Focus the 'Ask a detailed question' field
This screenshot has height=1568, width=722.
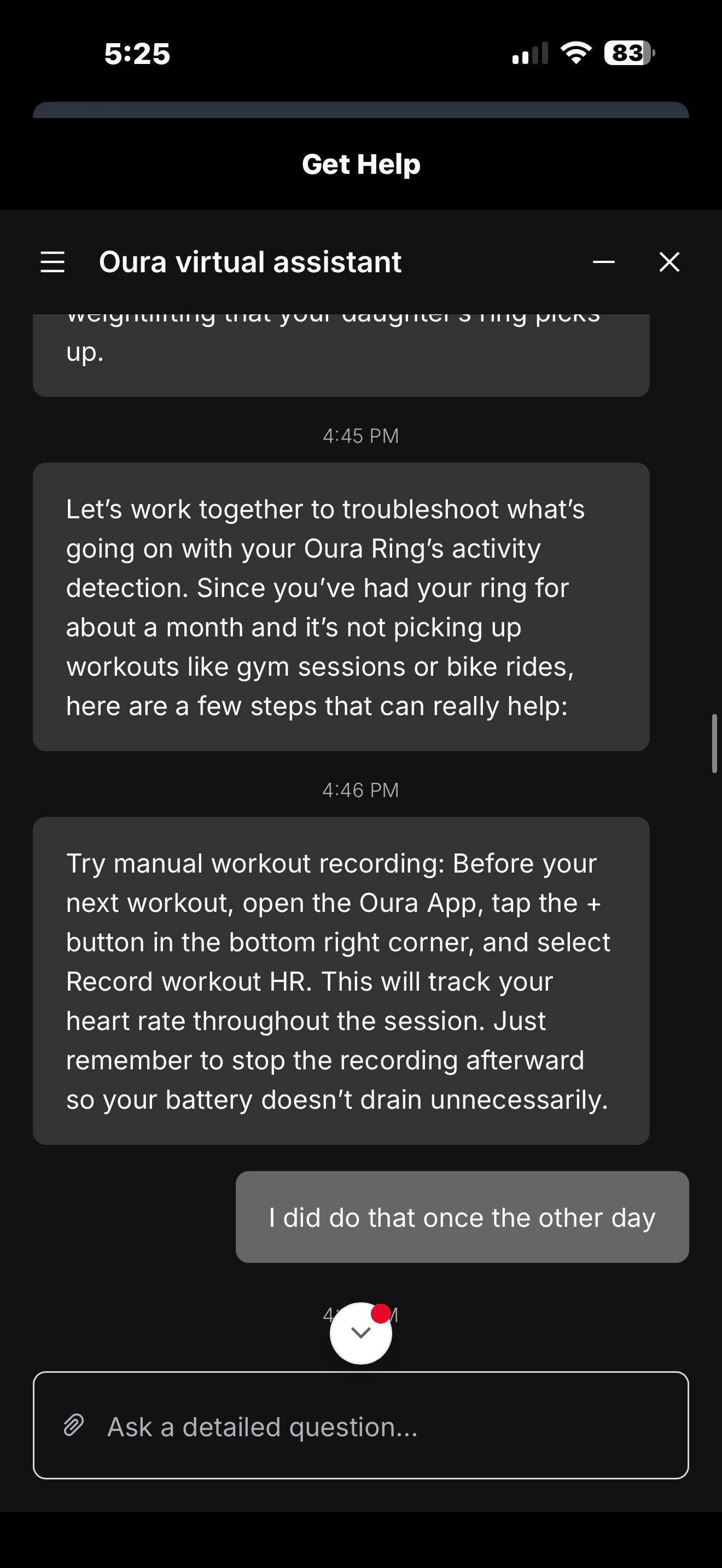[x=389, y=1427]
